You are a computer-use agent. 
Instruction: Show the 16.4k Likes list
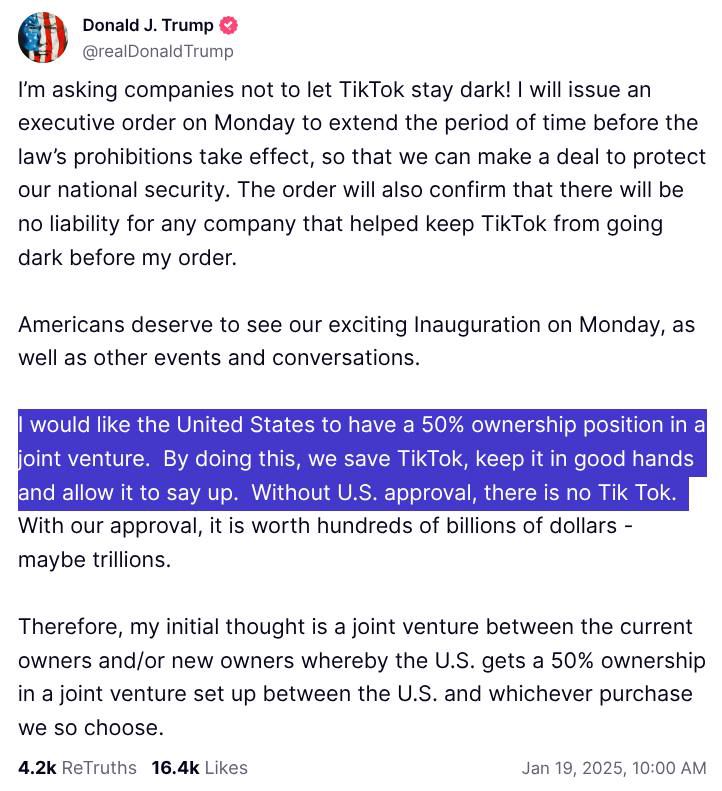click(199, 768)
